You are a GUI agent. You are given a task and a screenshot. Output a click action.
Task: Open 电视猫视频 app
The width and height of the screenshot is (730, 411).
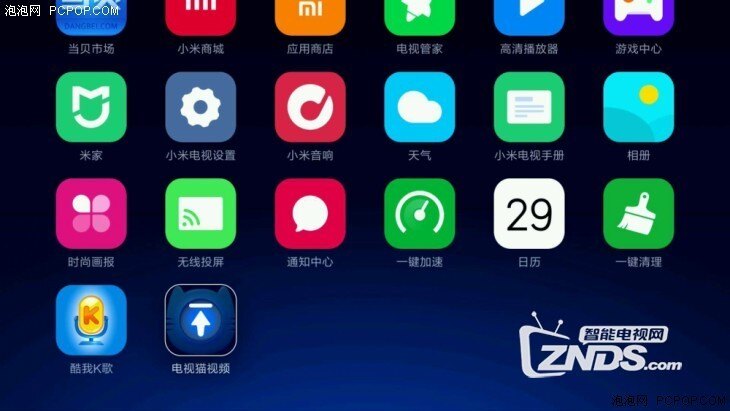point(200,320)
